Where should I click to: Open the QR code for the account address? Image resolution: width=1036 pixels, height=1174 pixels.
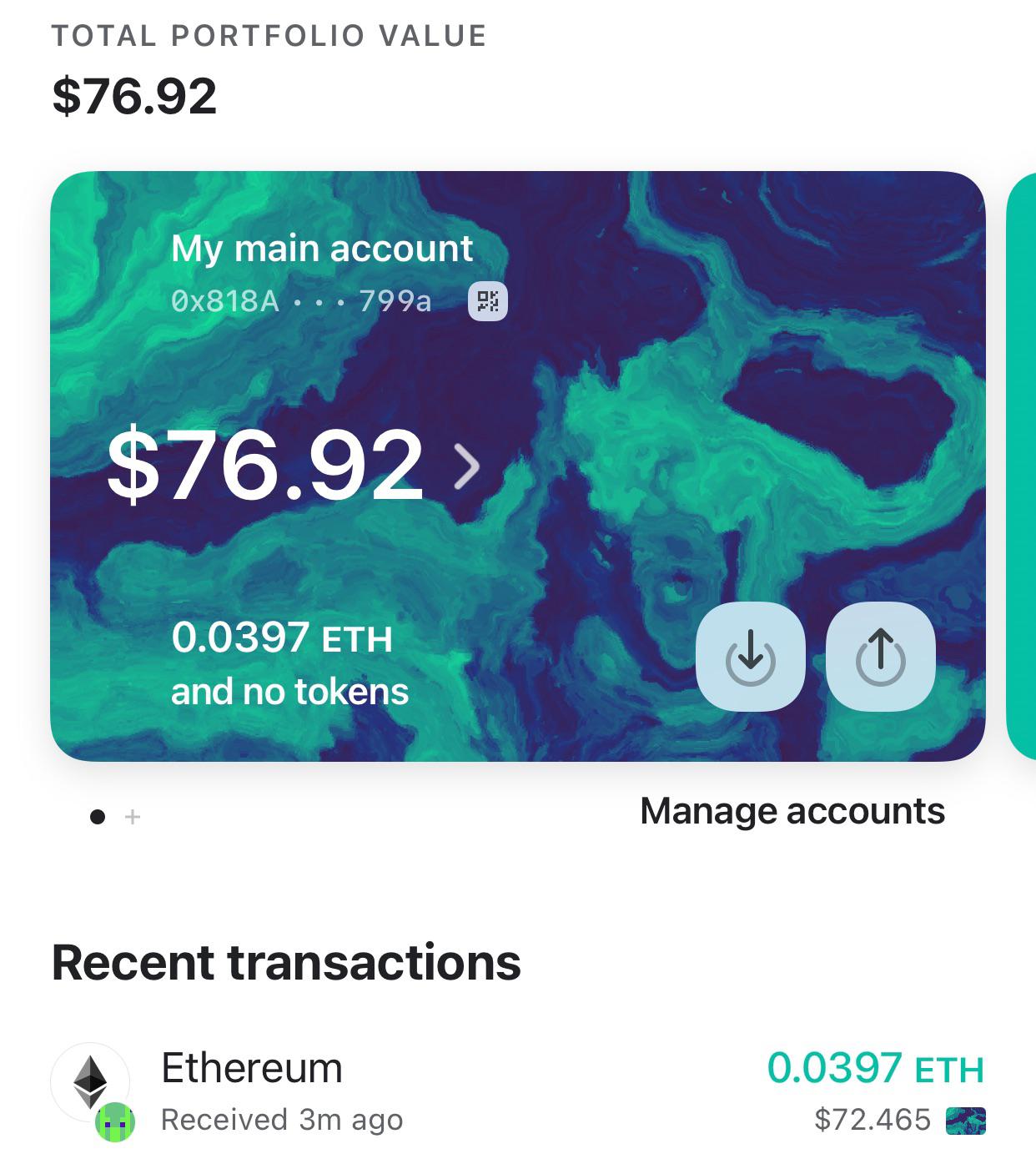pyautogui.click(x=488, y=302)
